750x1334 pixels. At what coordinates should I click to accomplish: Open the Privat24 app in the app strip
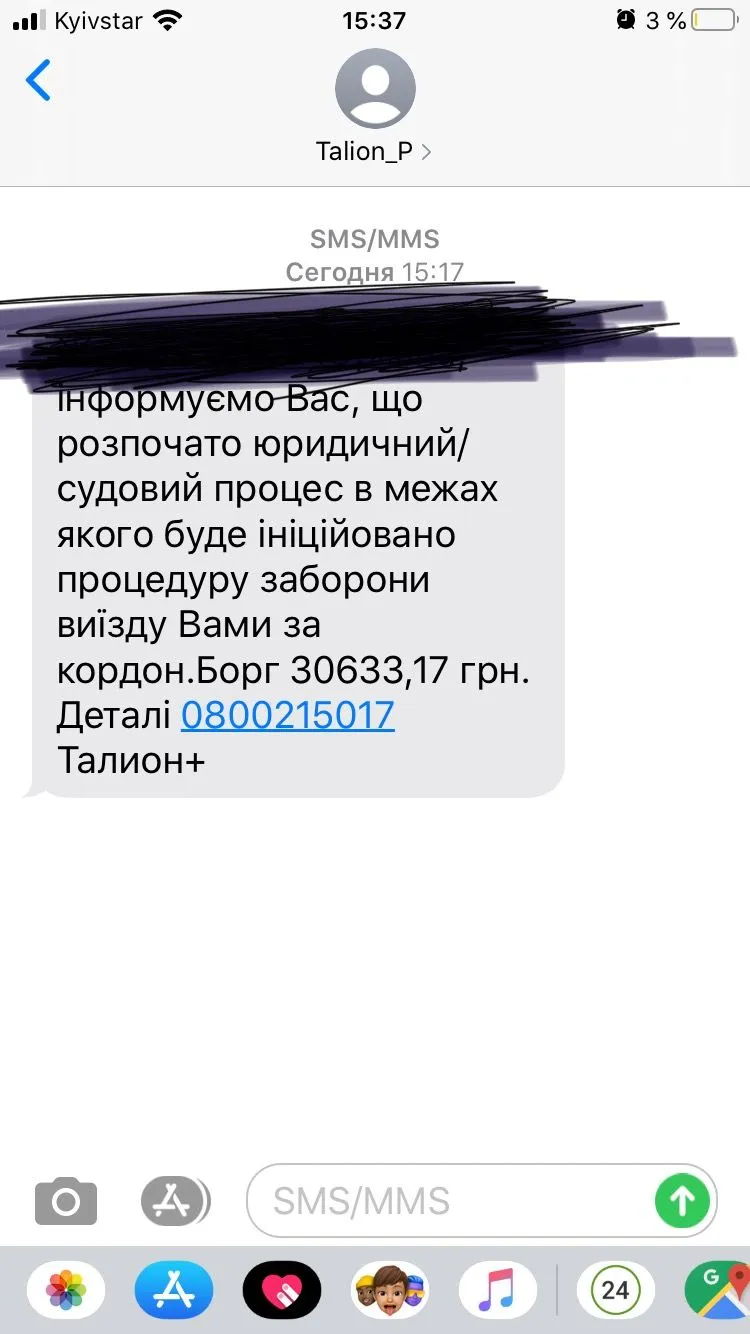point(615,1290)
